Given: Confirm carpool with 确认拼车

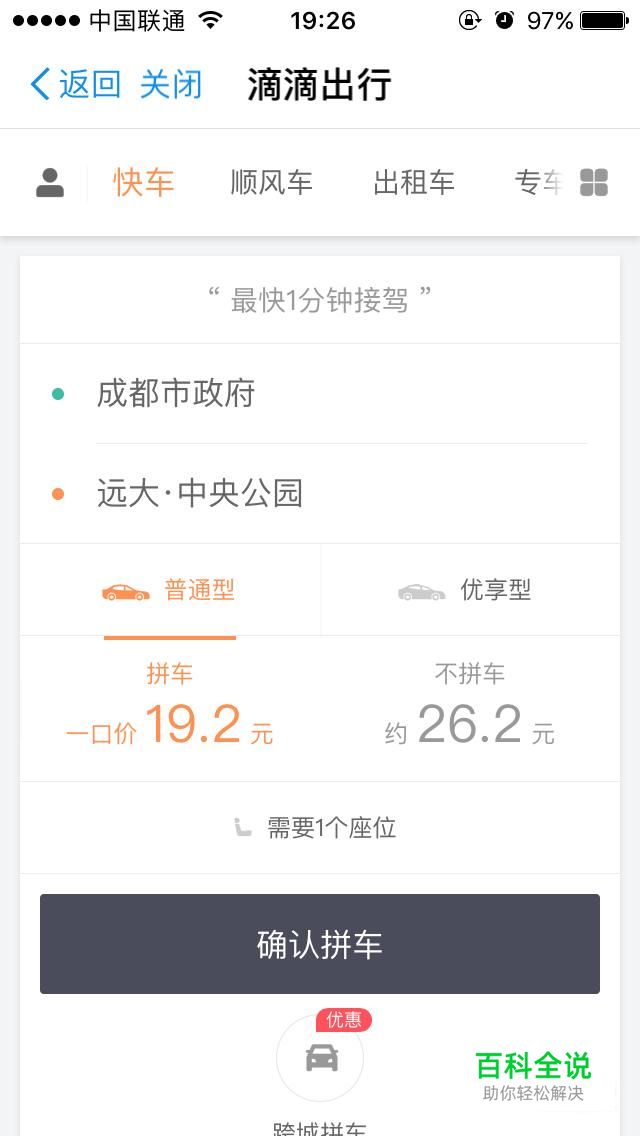Looking at the screenshot, I should 320,944.
